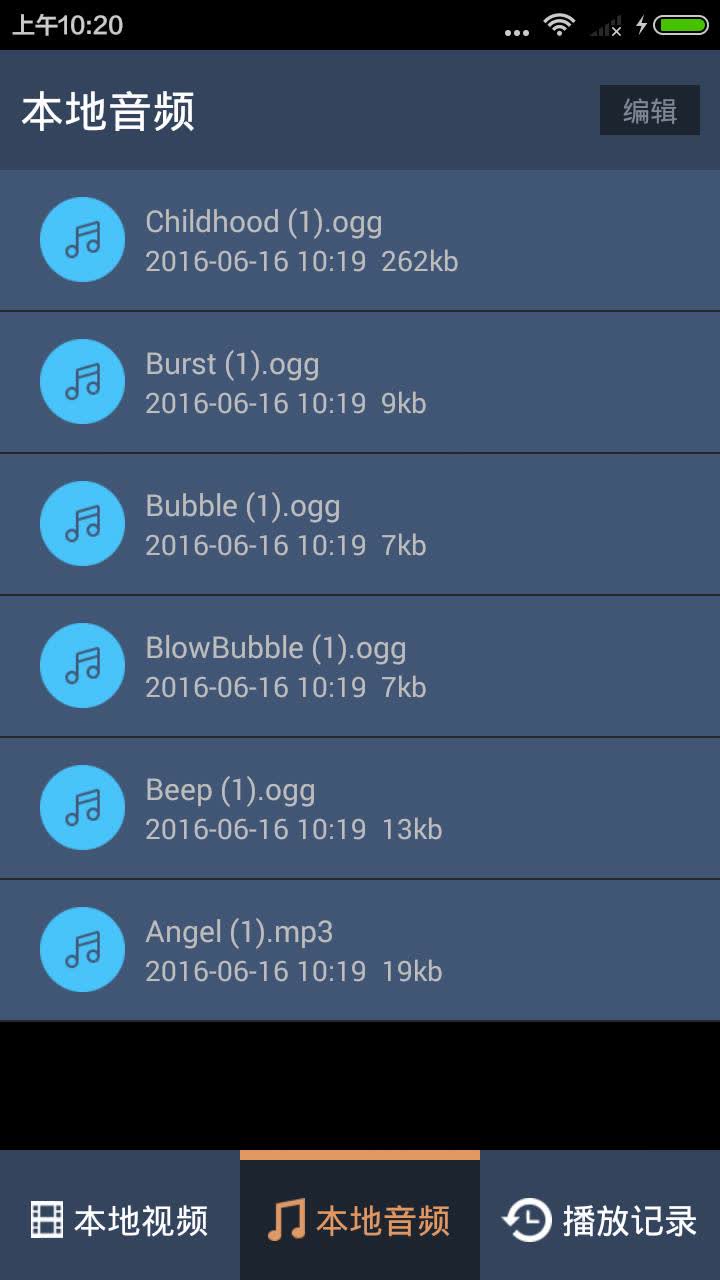Image resolution: width=720 pixels, height=1280 pixels.
Task: Tap the battery icon in the status bar
Action: point(683,26)
